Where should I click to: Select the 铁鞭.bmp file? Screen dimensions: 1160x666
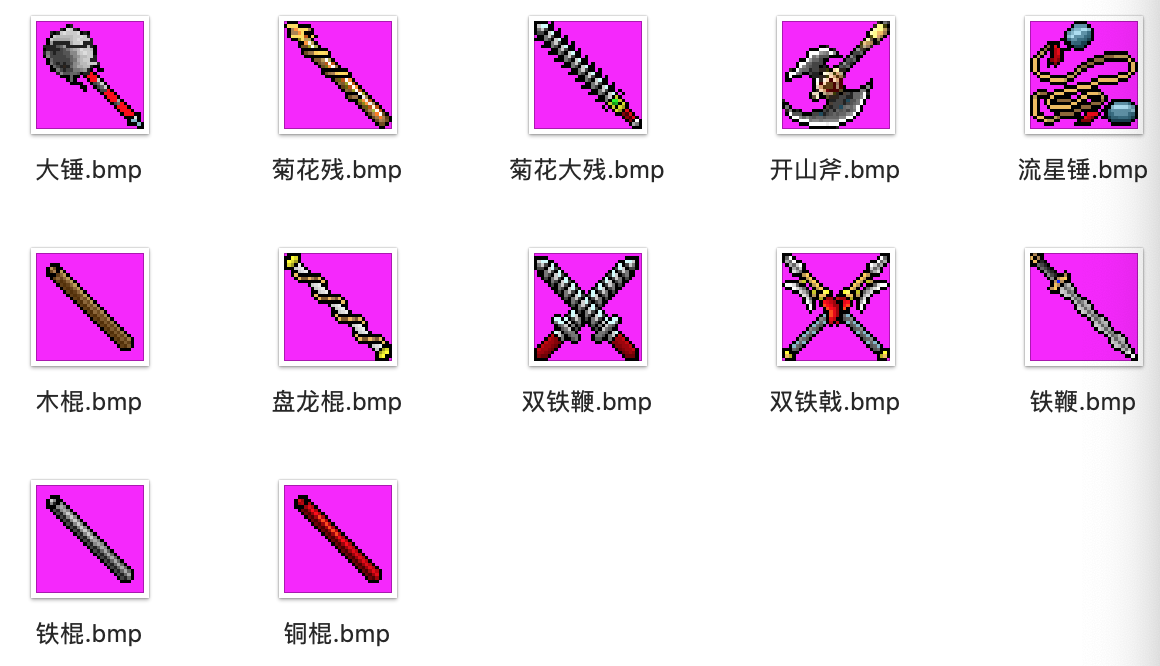(1083, 307)
